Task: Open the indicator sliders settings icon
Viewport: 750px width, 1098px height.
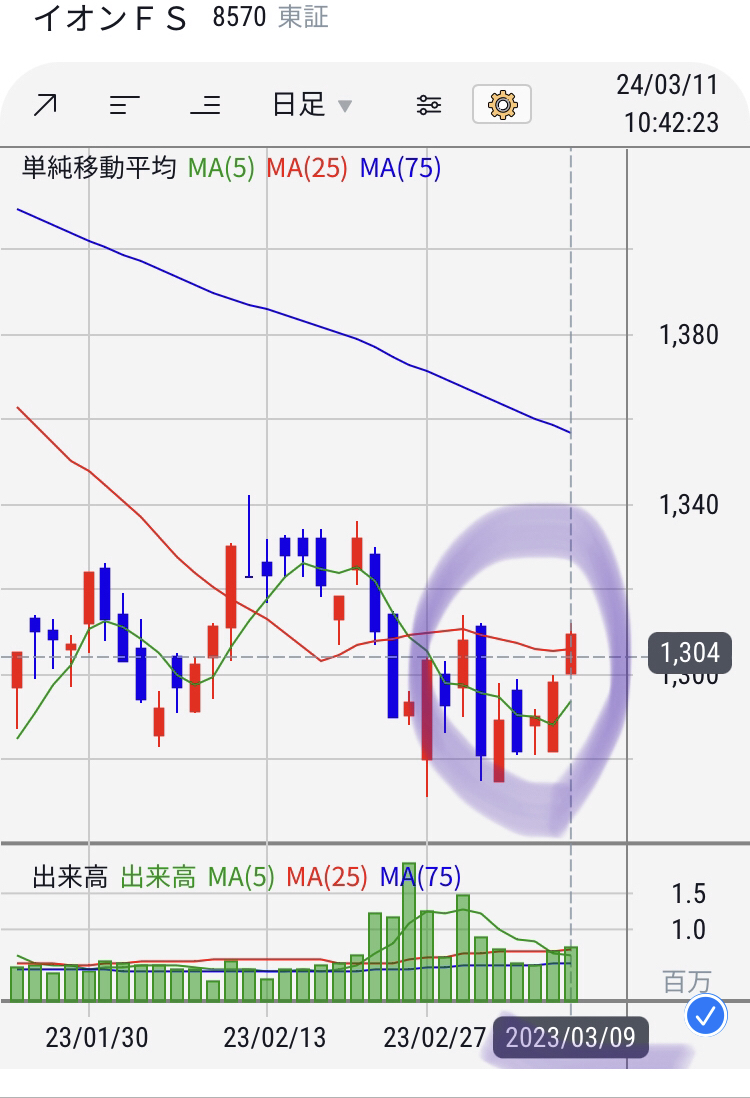Action: [429, 104]
